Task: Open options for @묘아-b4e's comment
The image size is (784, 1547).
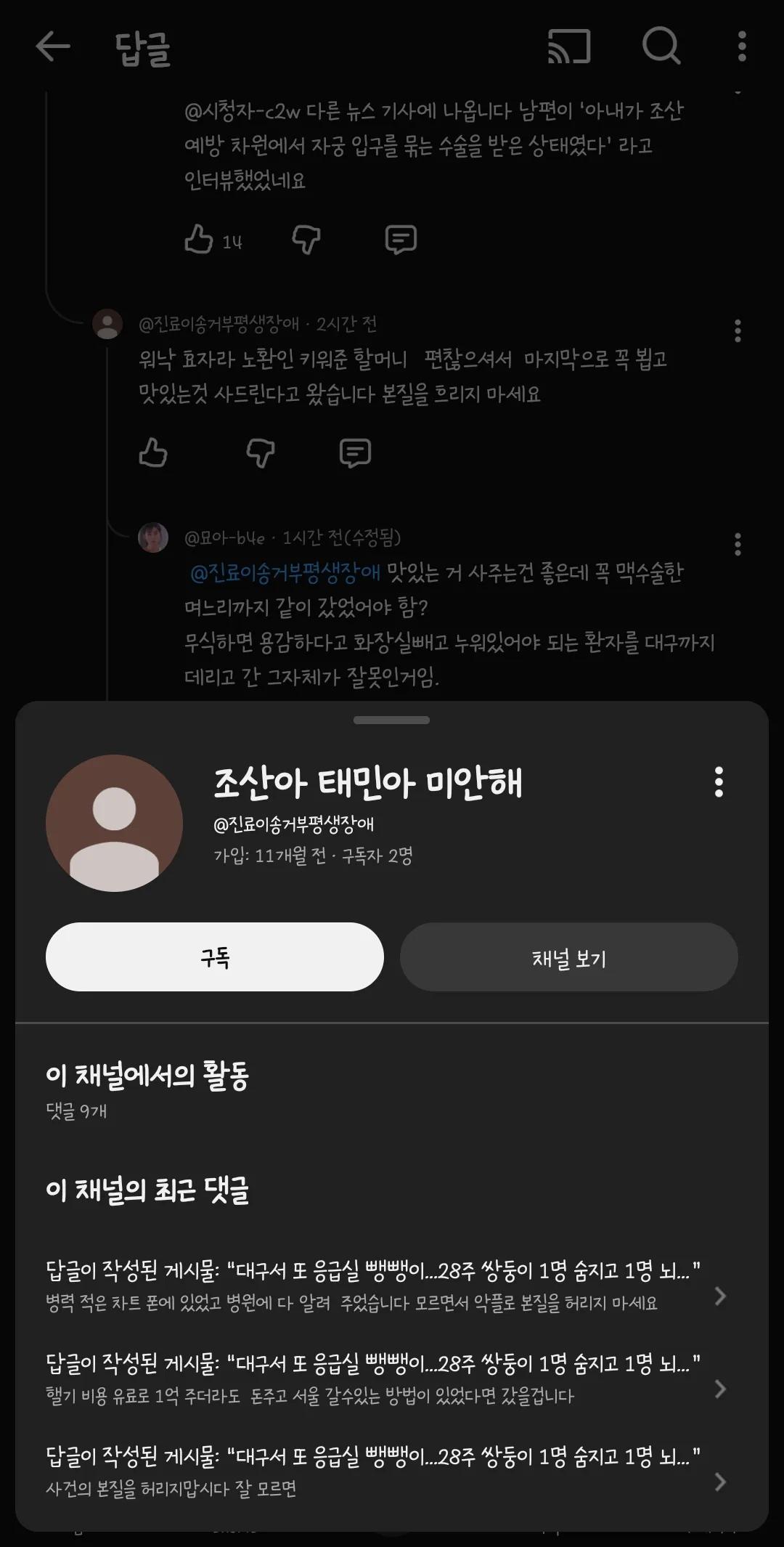Action: [x=738, y=544]
